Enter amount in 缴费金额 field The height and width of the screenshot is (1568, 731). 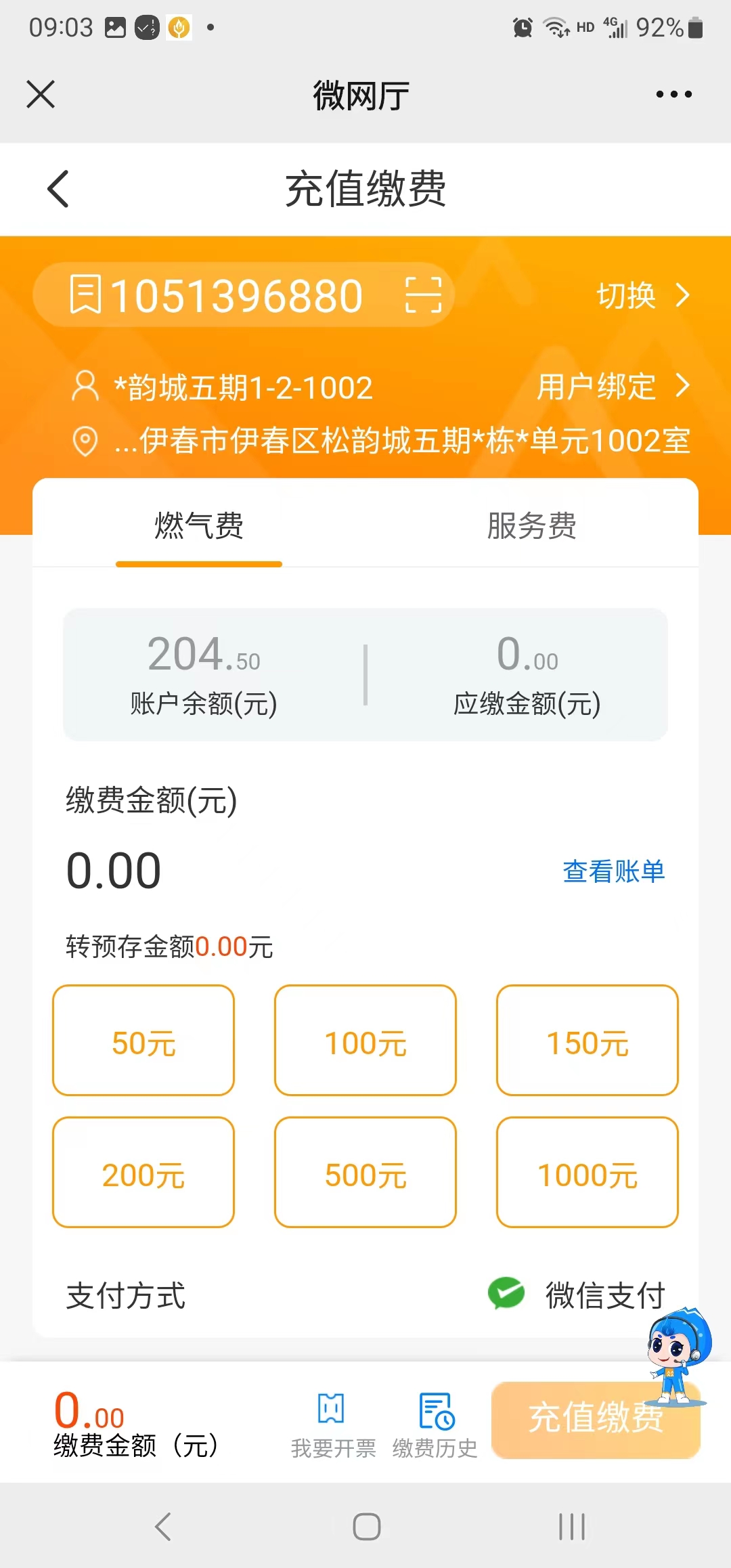click(x=271, y=871)
